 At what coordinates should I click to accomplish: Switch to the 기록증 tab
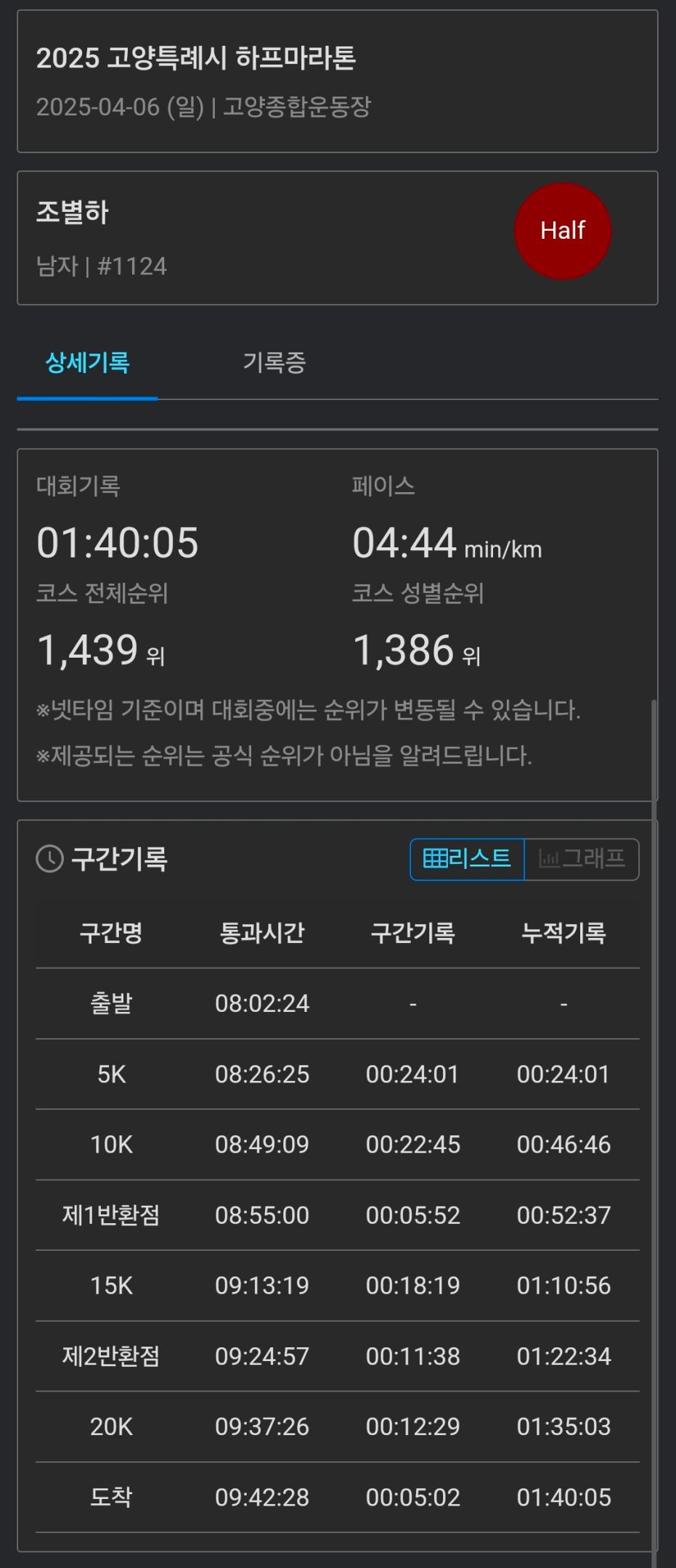[274, 362]
